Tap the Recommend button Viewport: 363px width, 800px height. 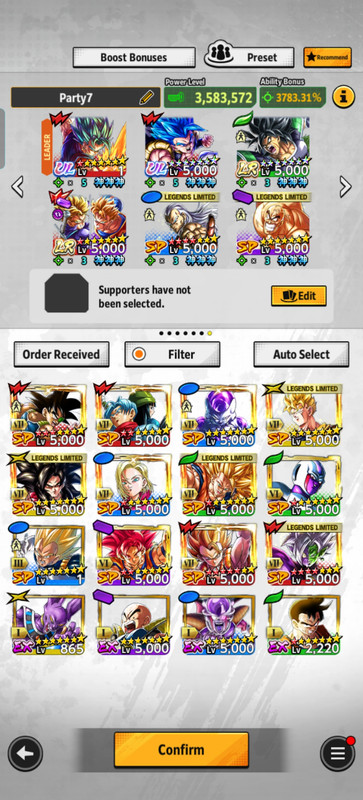pos(327,57)
